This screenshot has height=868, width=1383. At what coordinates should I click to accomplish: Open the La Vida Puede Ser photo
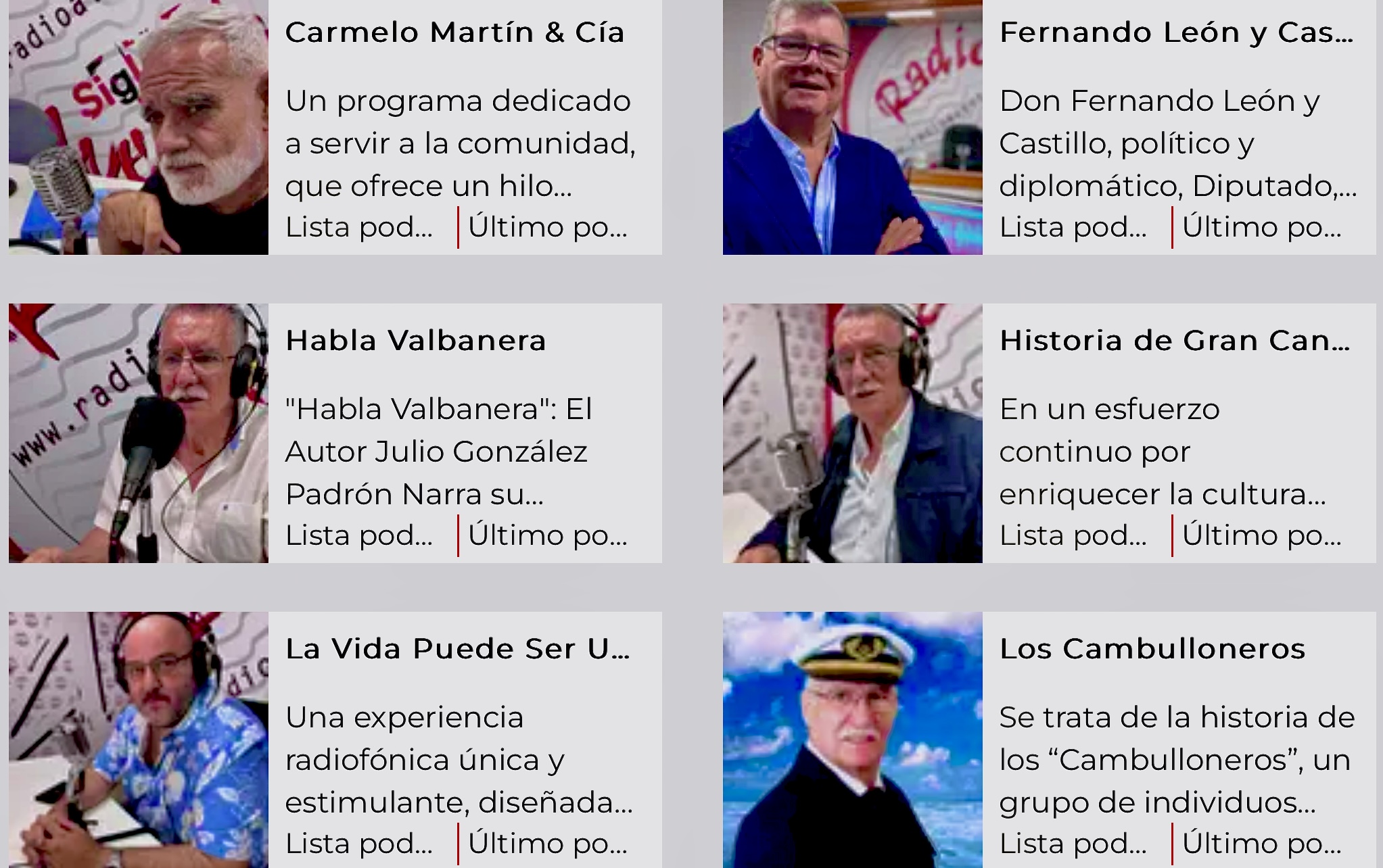139,740
